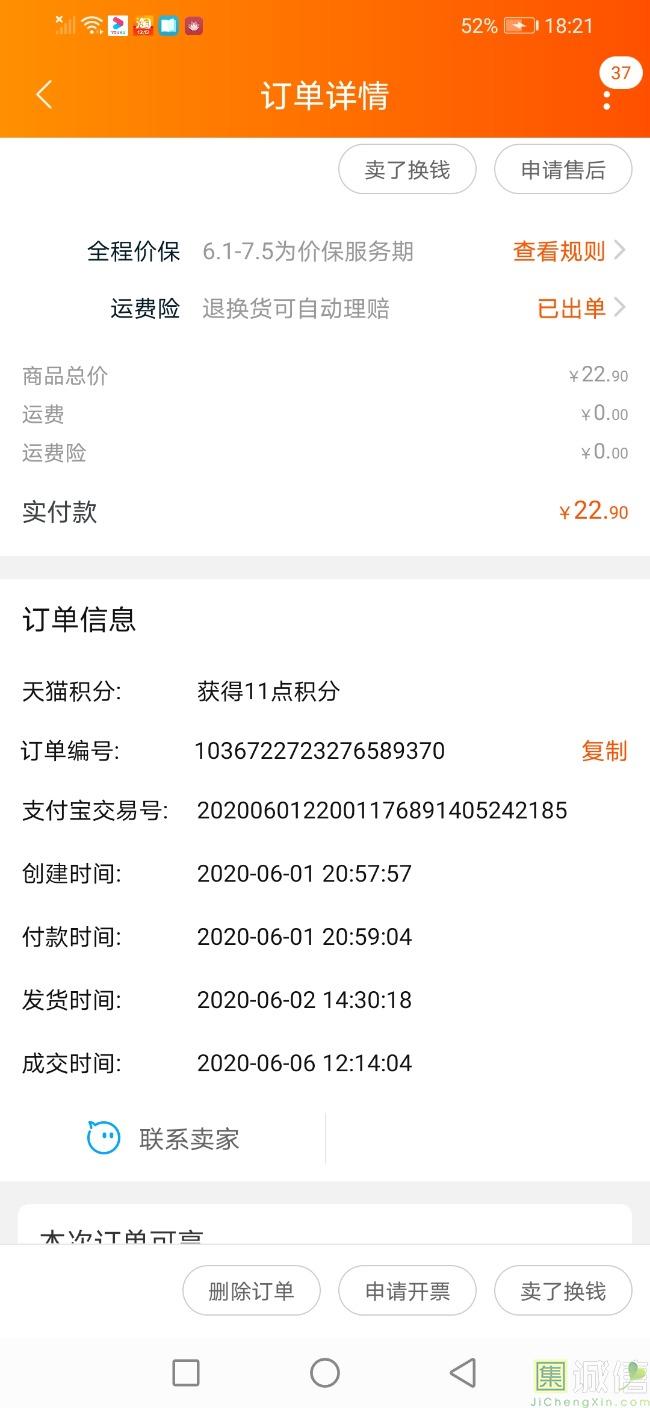Tap 申请售后 to request after-sales service
The image size is (650, 1408).
[563, 170]
